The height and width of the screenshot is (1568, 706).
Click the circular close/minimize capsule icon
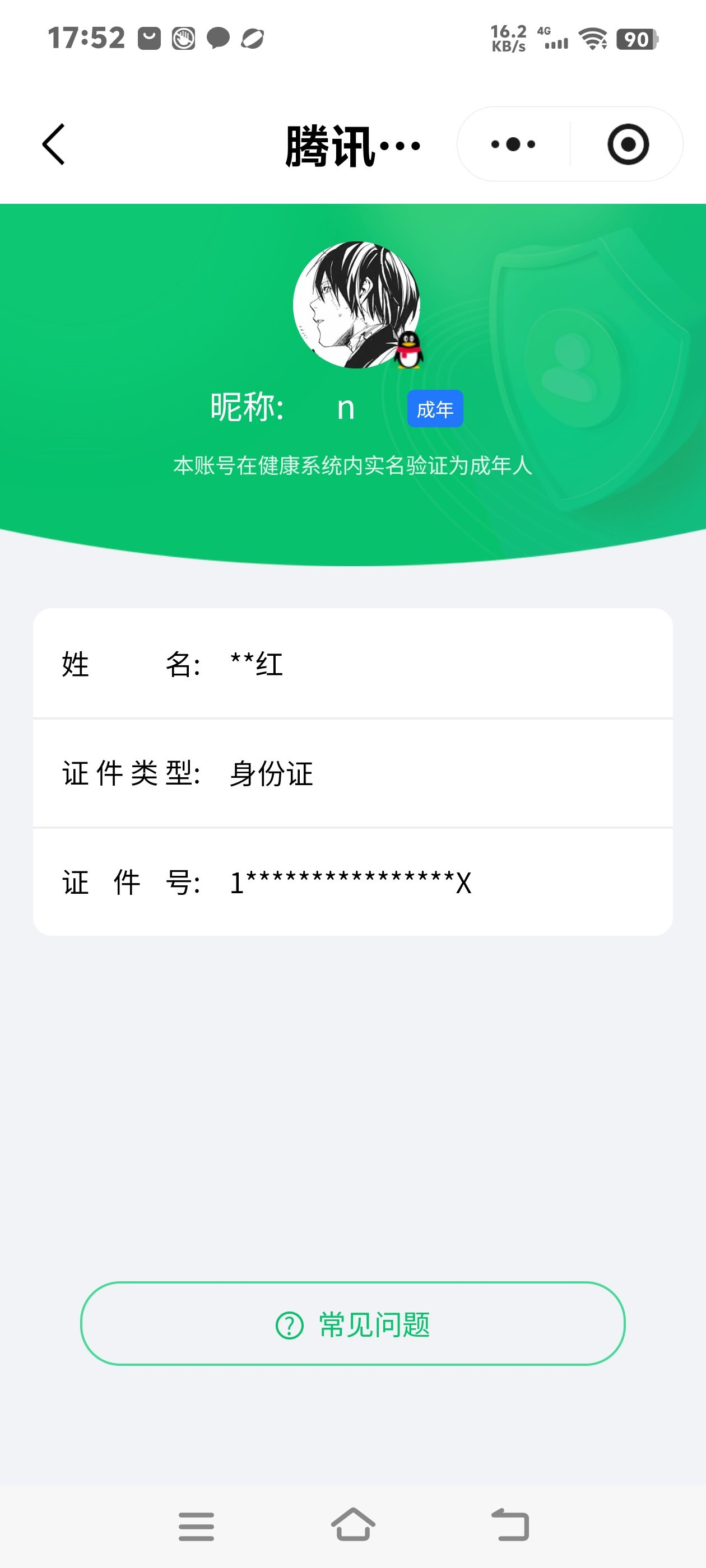tap(629, 145)
